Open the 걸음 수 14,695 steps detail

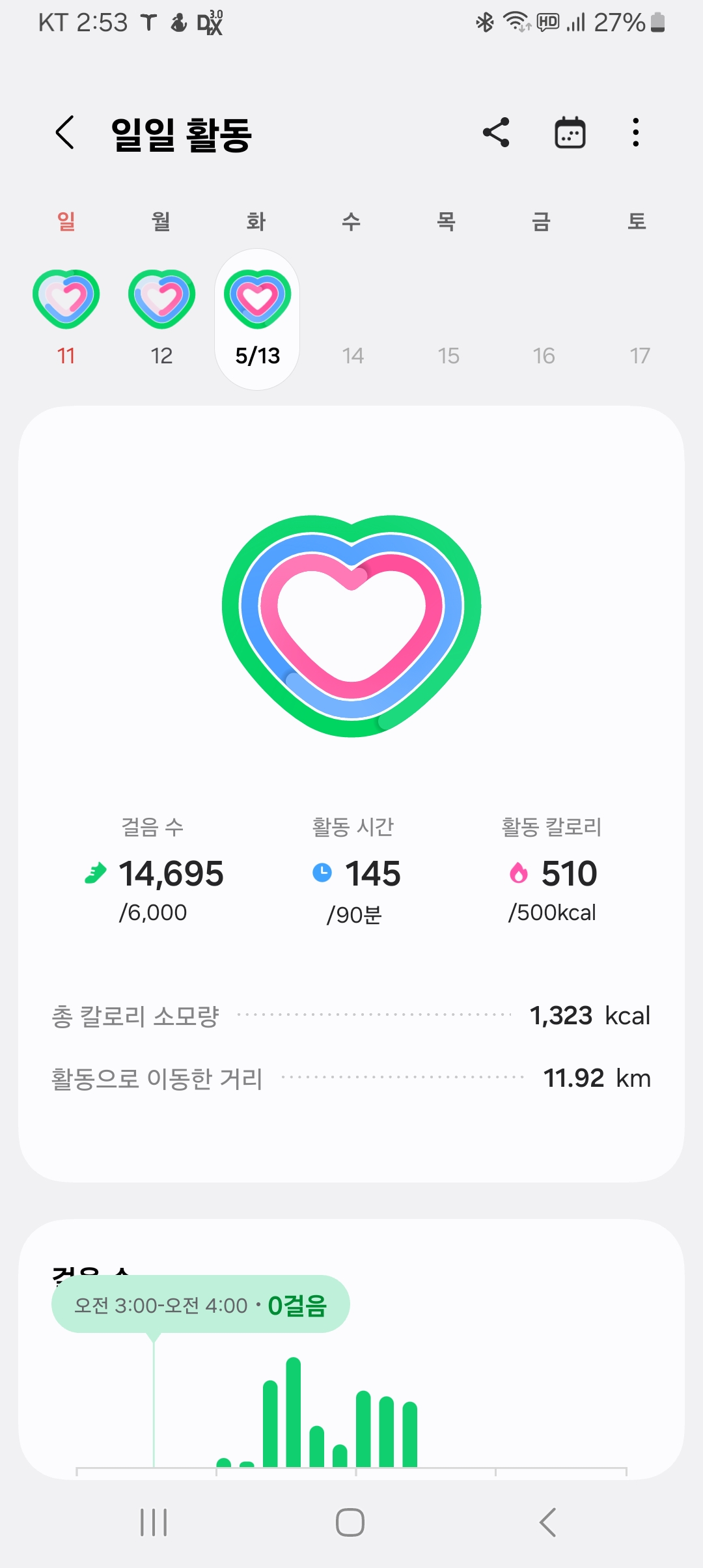pyautogui.click(x=154, y=873)
